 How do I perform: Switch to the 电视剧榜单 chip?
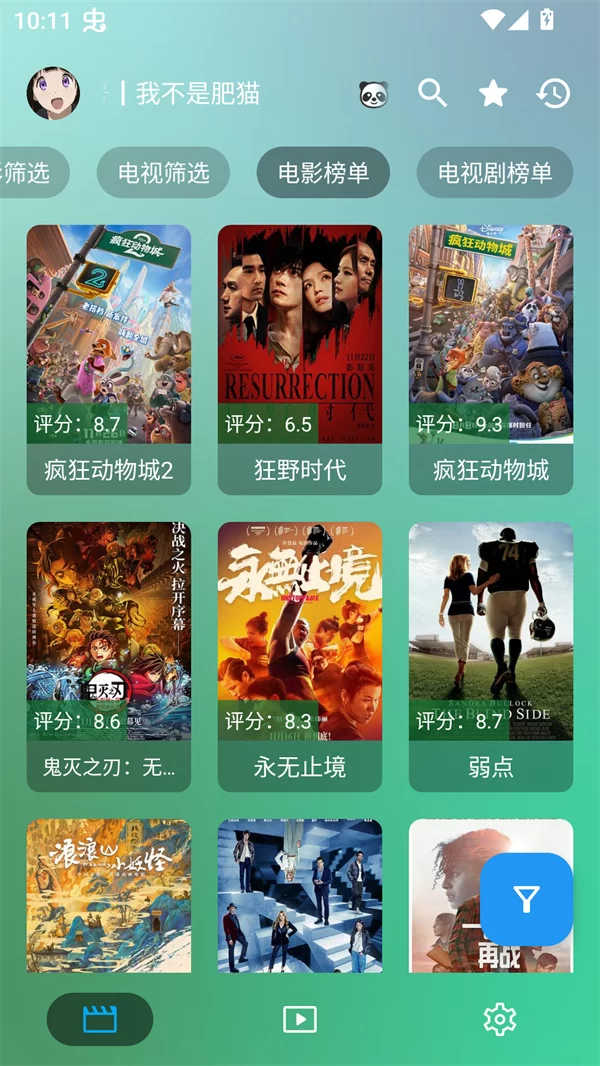[x=495, y=173]
